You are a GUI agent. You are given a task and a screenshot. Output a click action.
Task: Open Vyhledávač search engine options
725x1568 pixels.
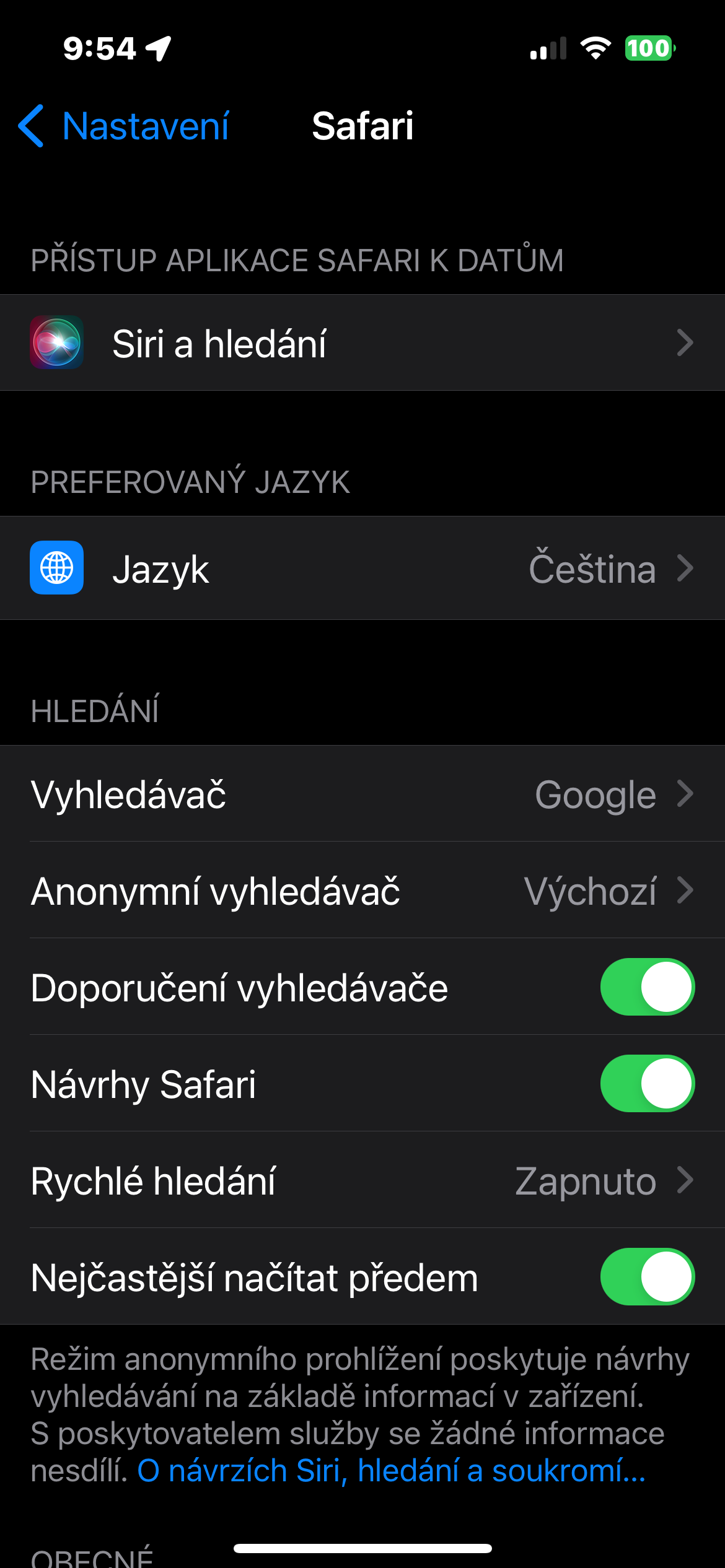tap(362, 794)
